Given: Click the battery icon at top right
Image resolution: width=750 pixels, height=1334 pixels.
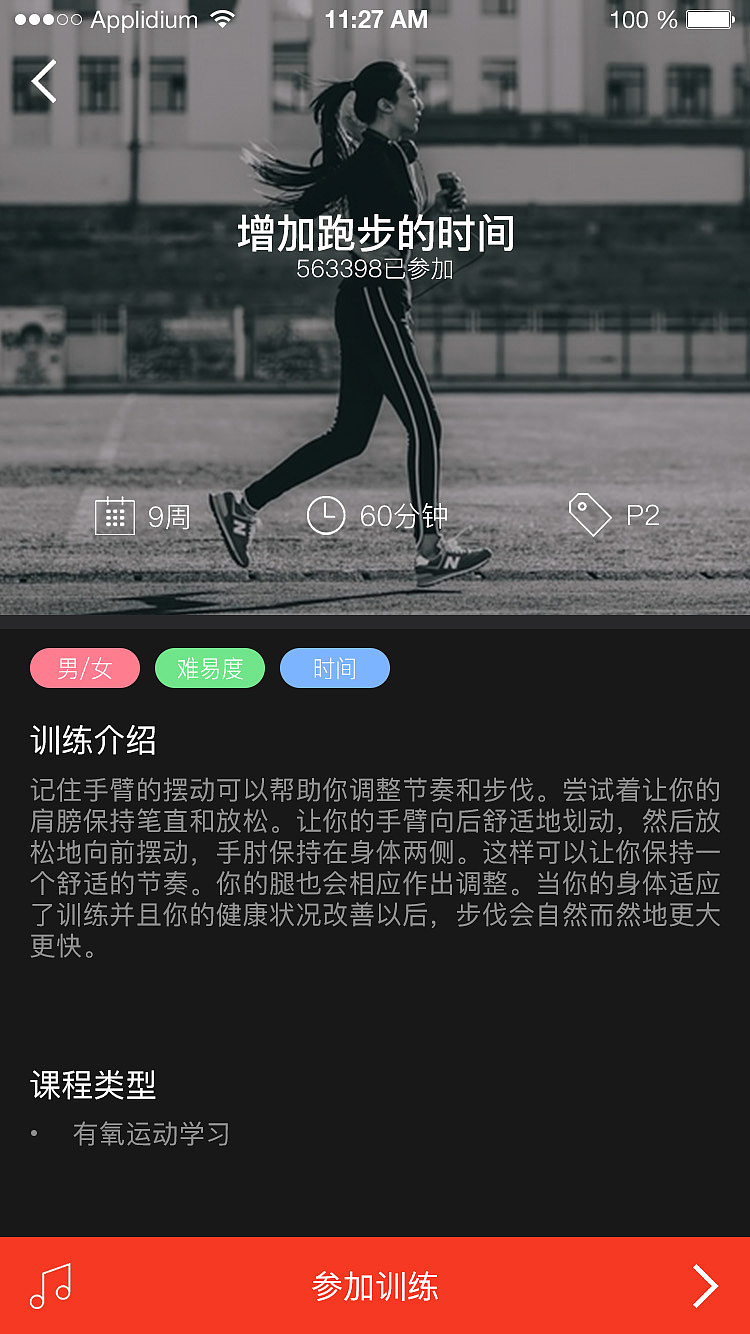Looking at the screenshot, I should tap(712, 17).
